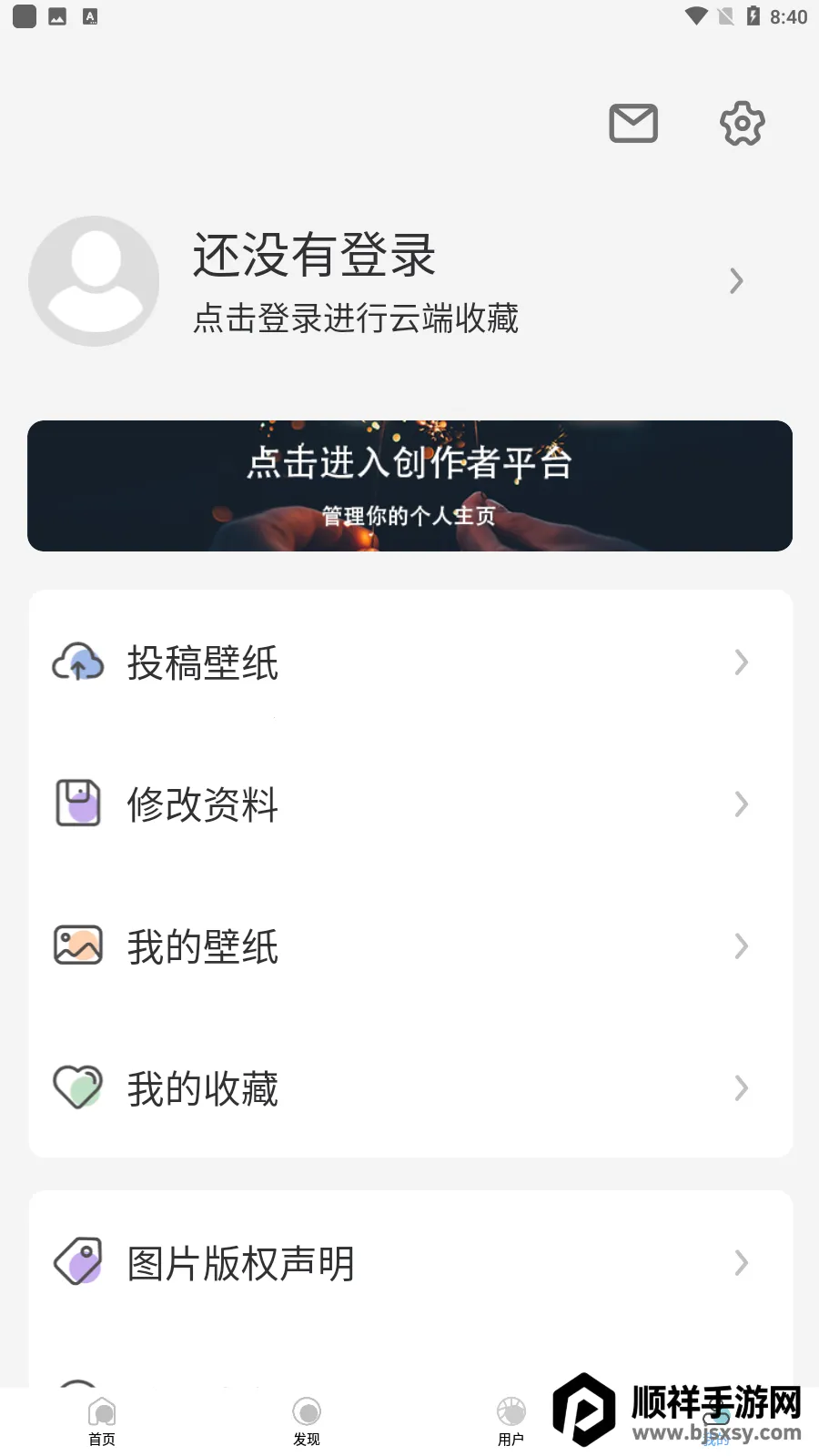The height and width of the screenshot is (1456, 819).
Task: Read 图片版权声明
Action: [409, 1263]
